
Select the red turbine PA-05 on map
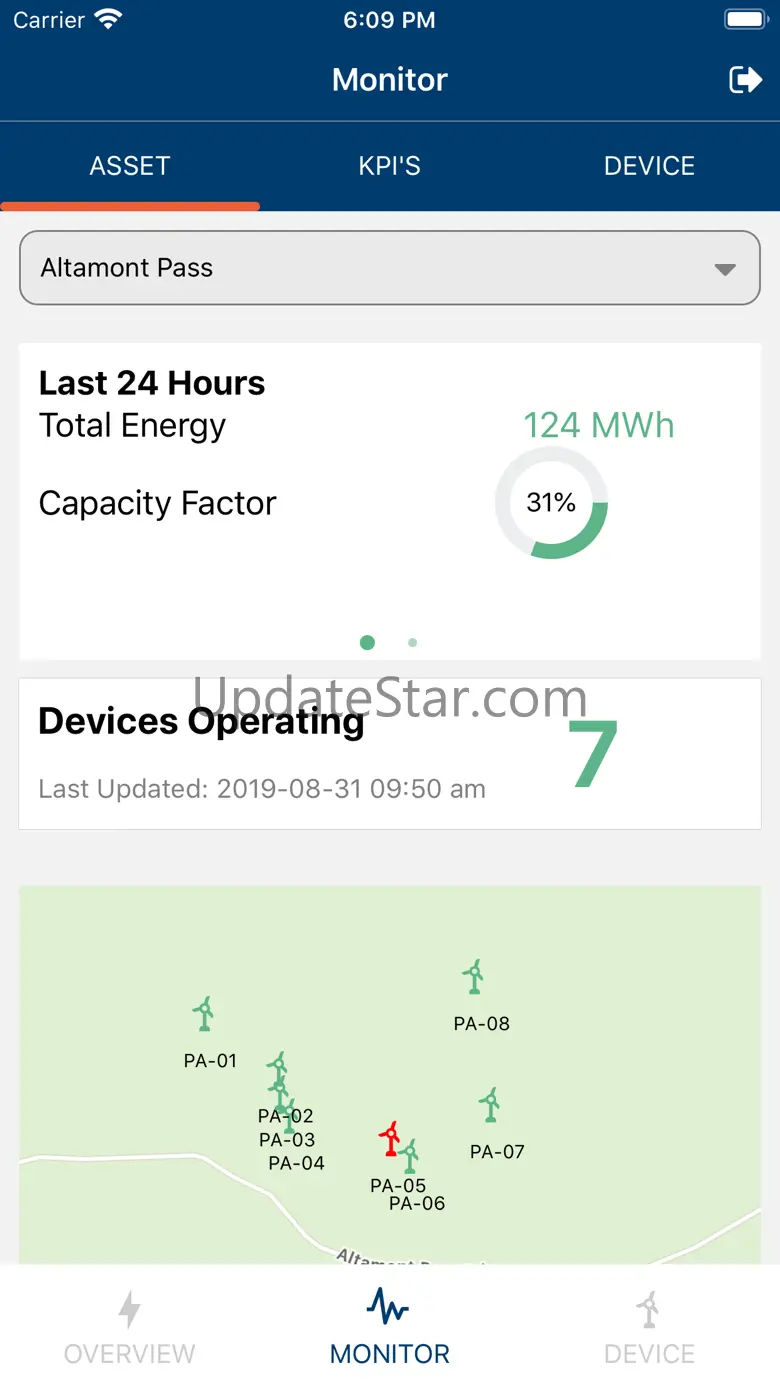pyautogui.click(x=390, y=1138)
